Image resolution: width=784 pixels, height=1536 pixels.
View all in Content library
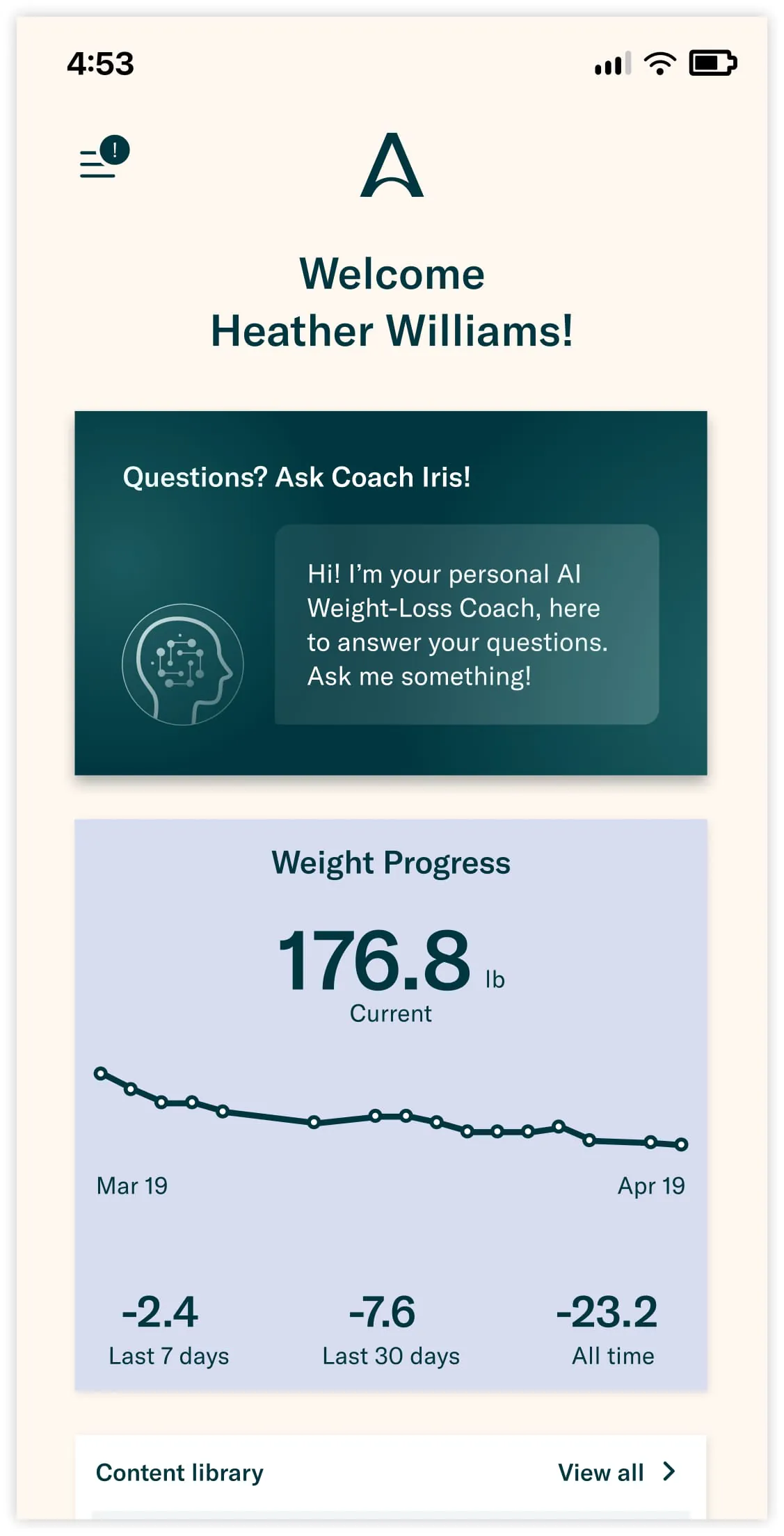[616, 1472]
